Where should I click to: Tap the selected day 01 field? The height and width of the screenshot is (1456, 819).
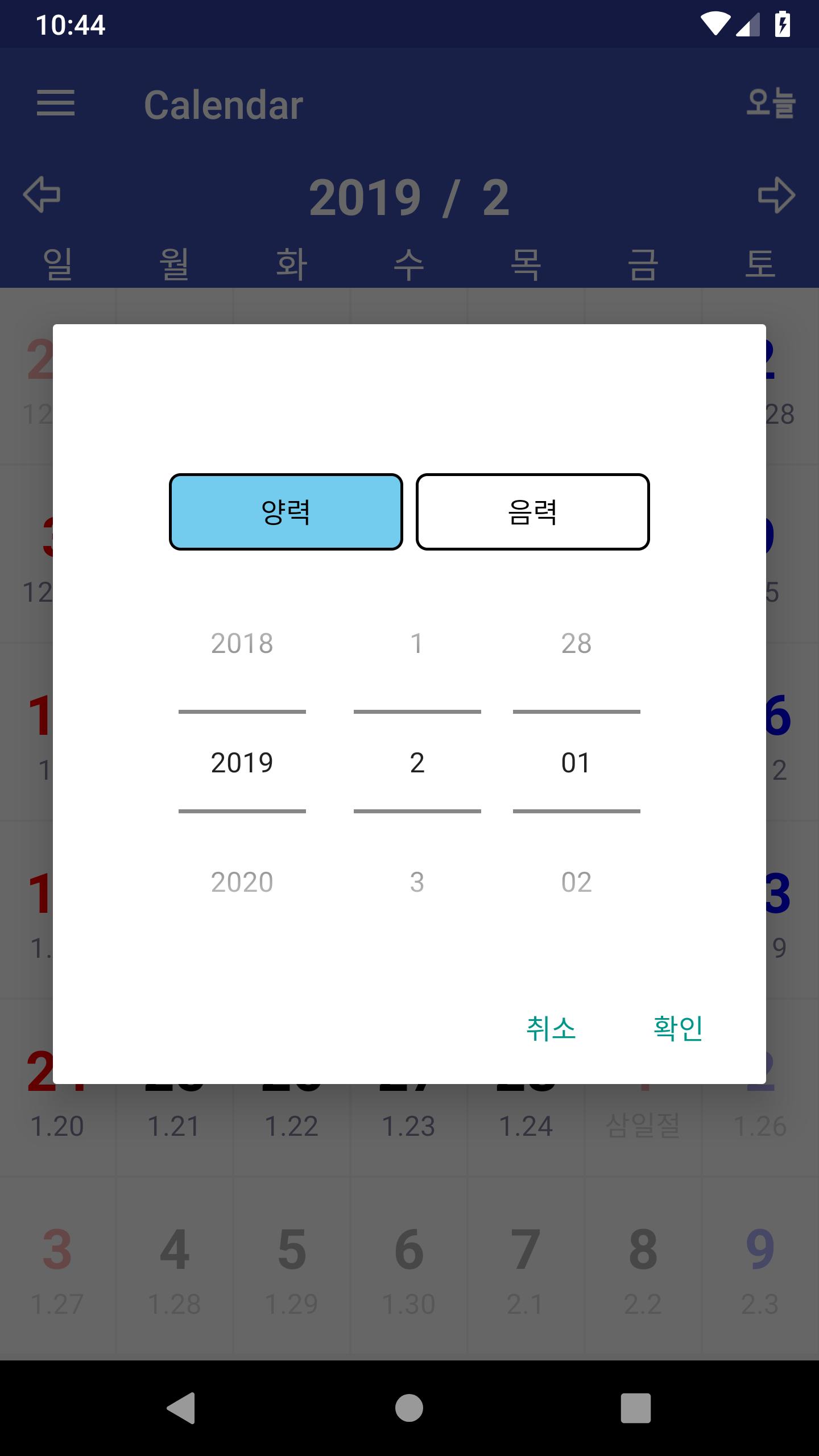[576, 762]
